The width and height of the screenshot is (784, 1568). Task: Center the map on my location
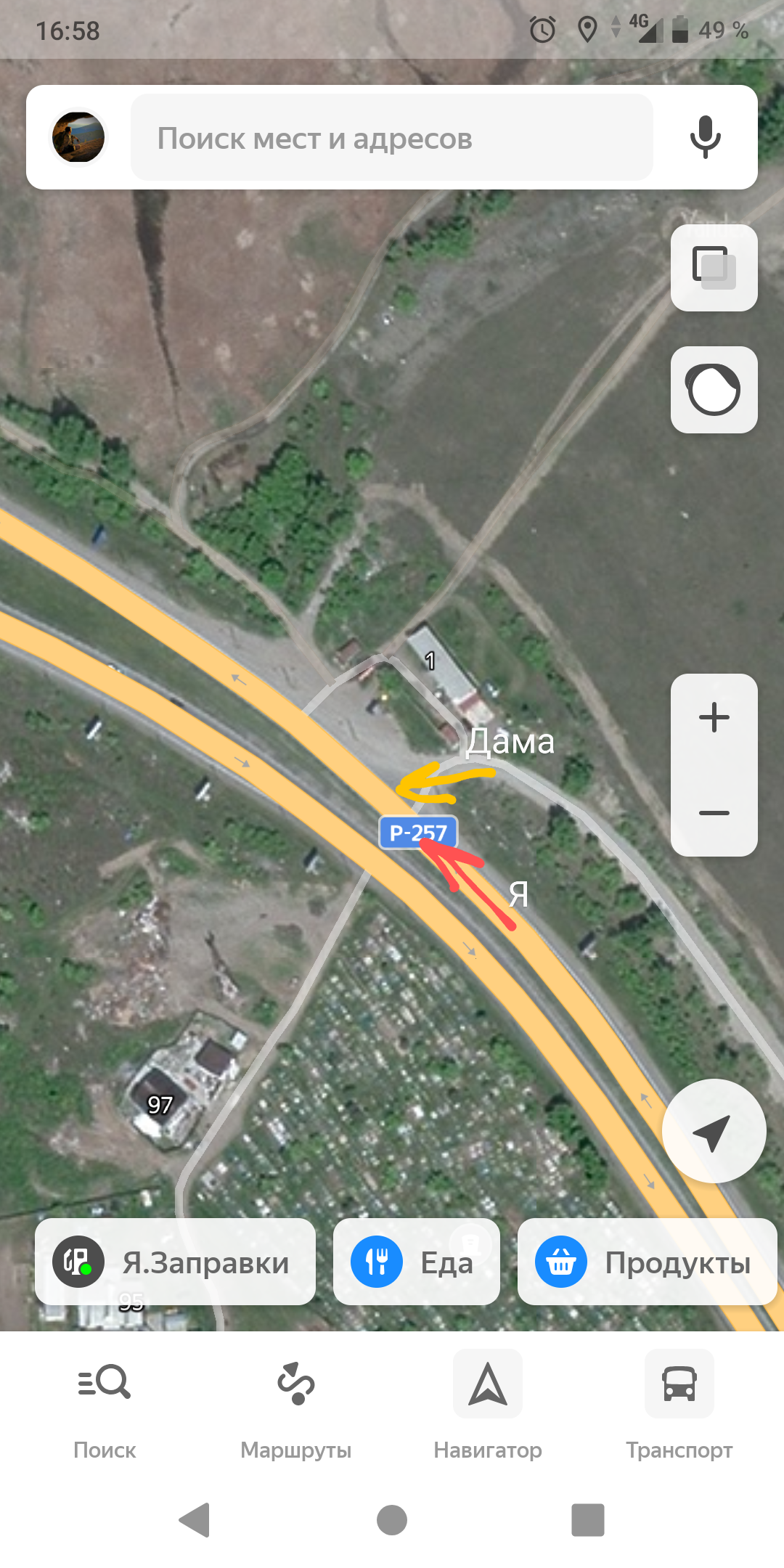713,1132
